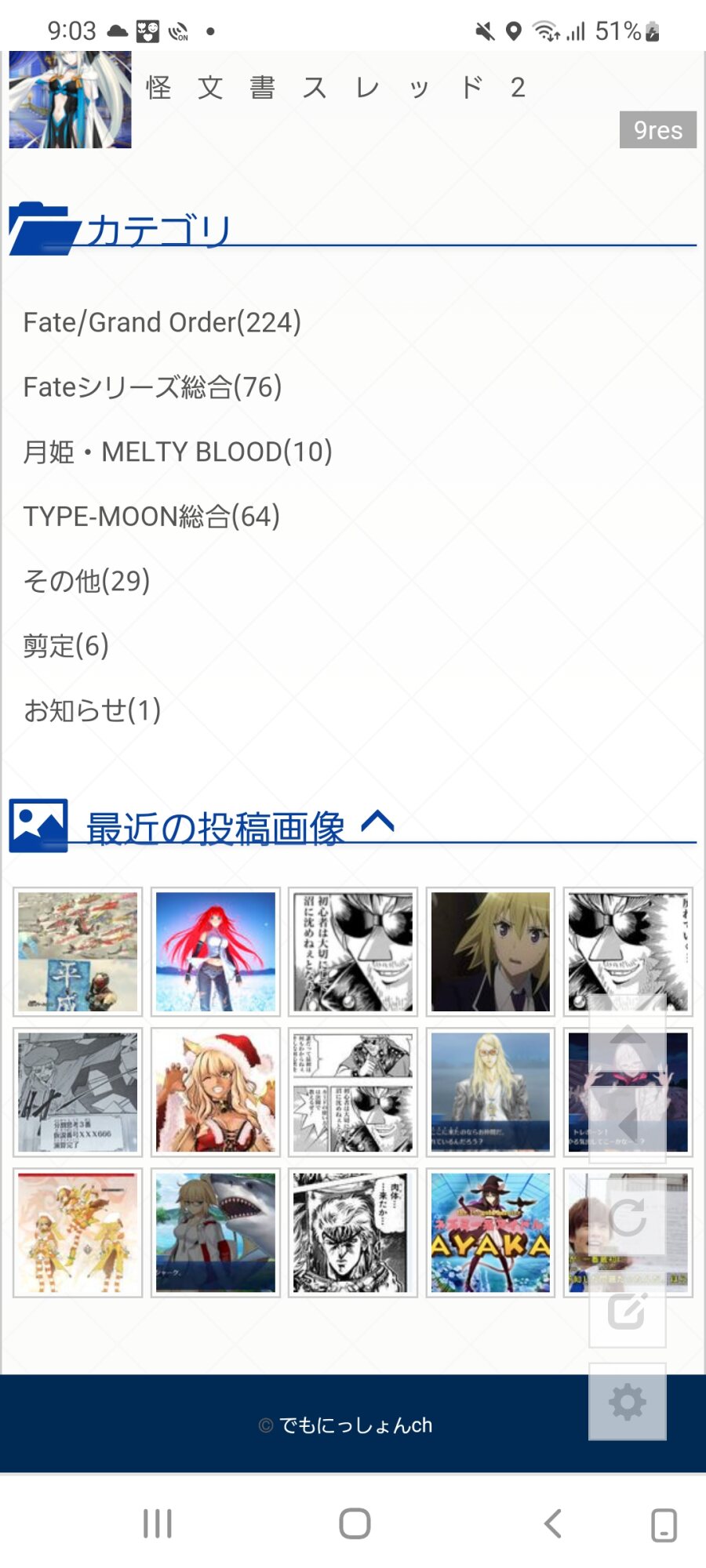Open the Fateシリーズ総合 category
The width and height of the screenshot is (706, 1568).
(x=152, y=387)
